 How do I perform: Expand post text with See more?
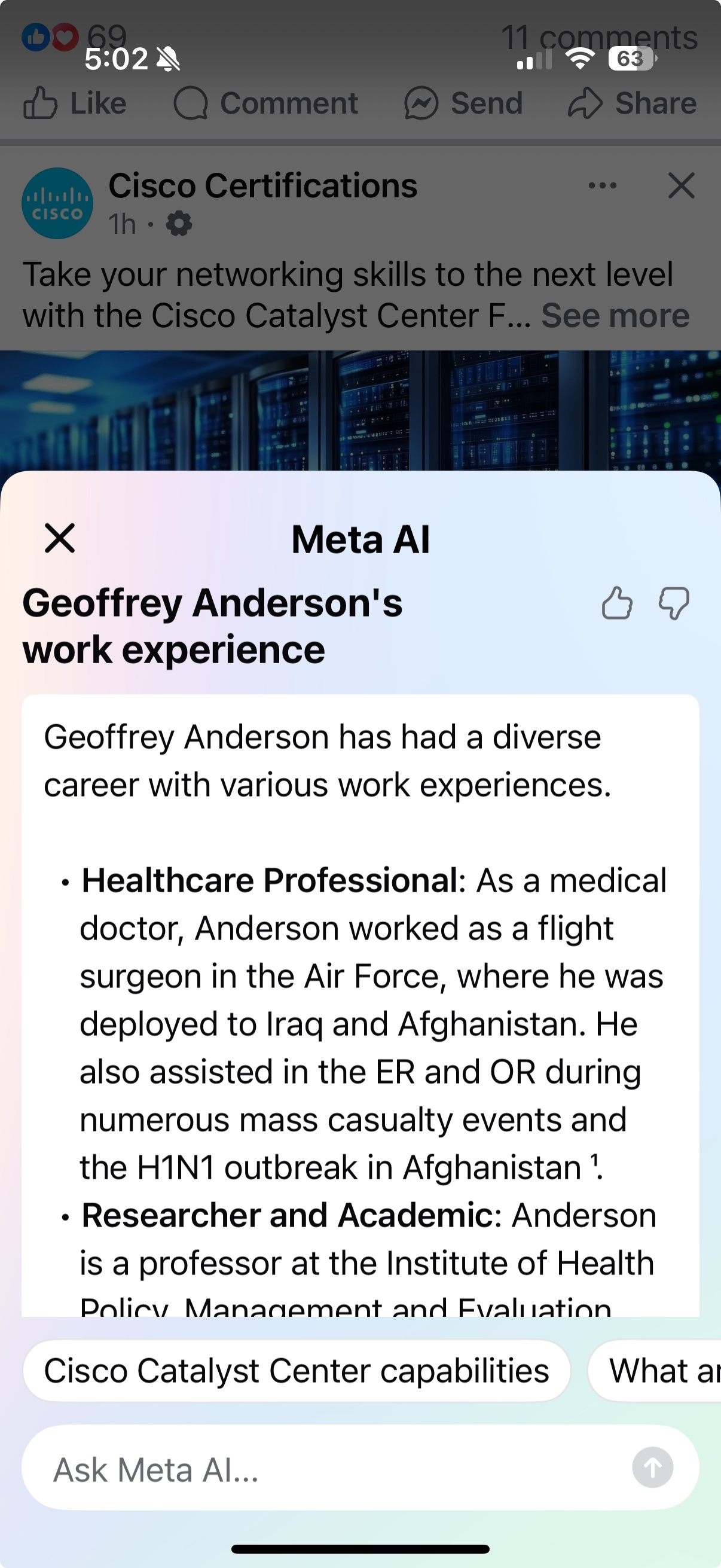pos(615,316)
